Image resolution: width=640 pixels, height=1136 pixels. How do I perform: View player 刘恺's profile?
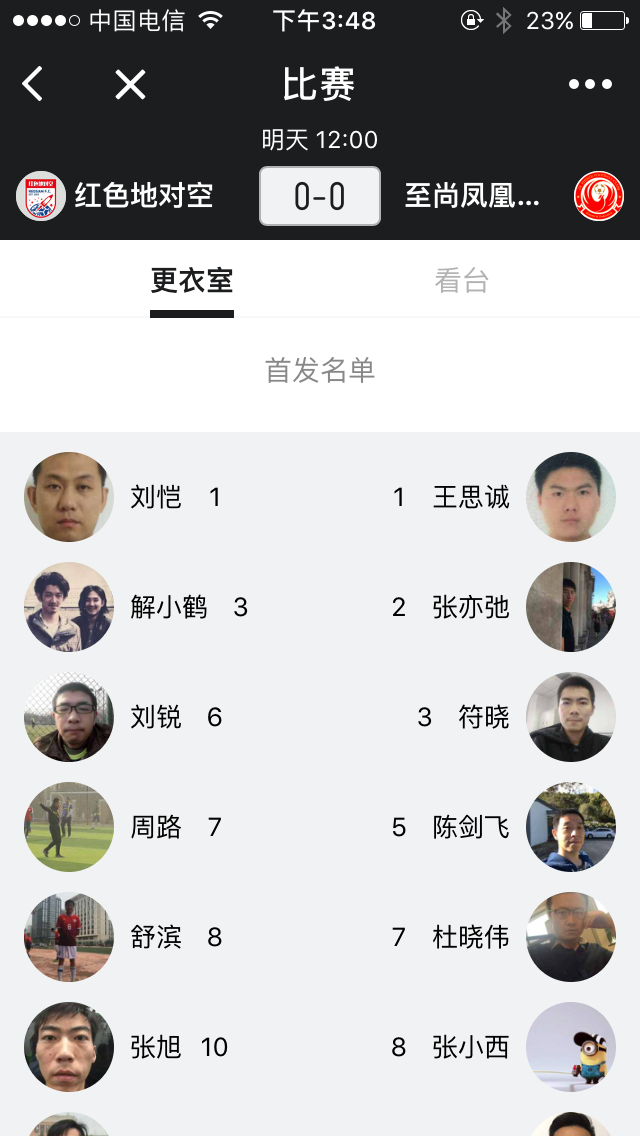[155, 497]
